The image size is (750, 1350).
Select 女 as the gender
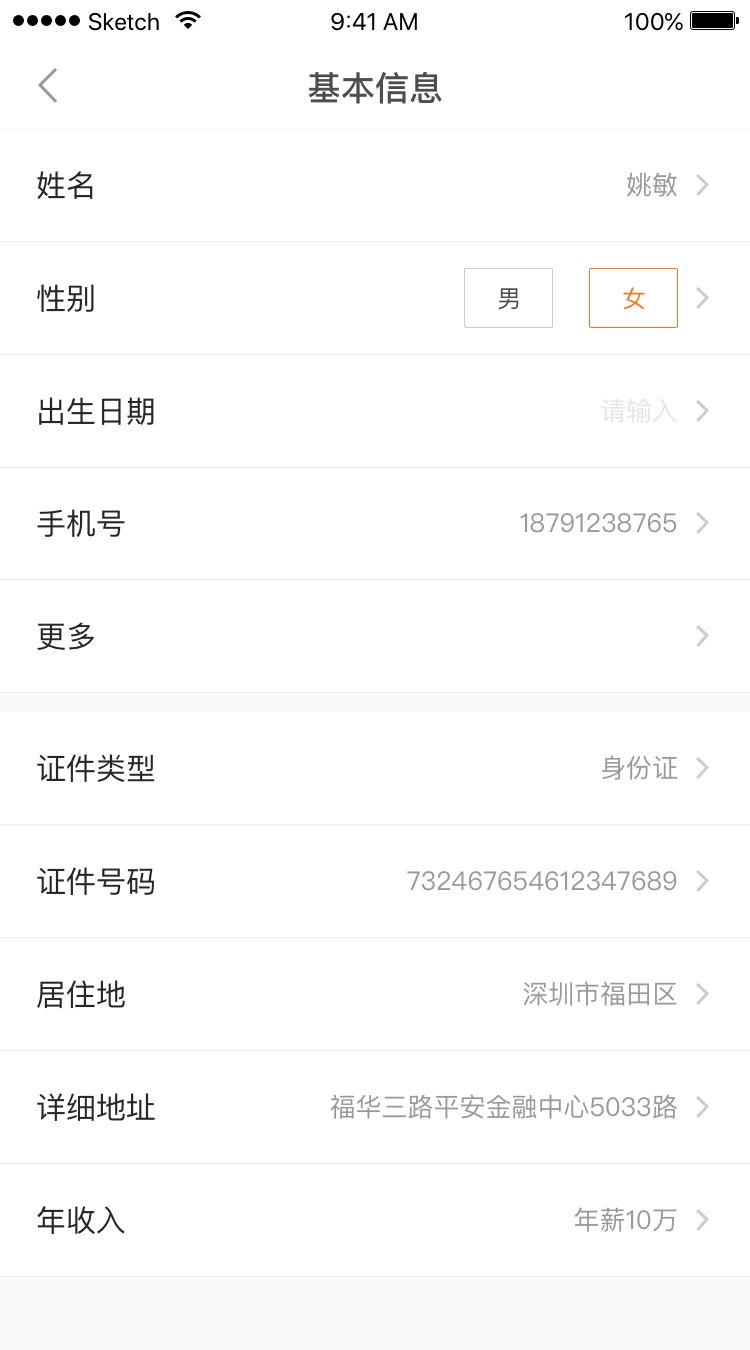click(633, 298)
